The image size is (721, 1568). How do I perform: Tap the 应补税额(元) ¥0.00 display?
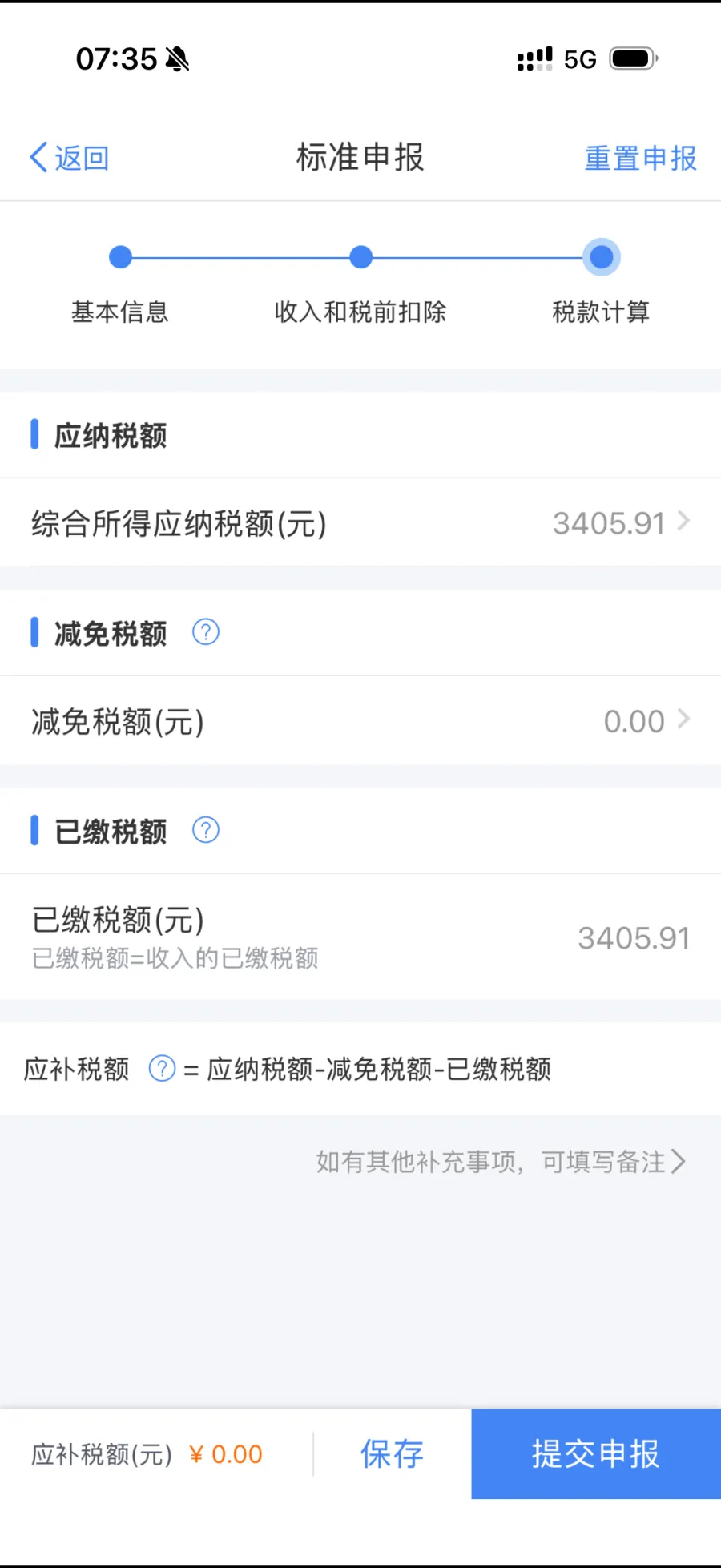(144, 1453)
